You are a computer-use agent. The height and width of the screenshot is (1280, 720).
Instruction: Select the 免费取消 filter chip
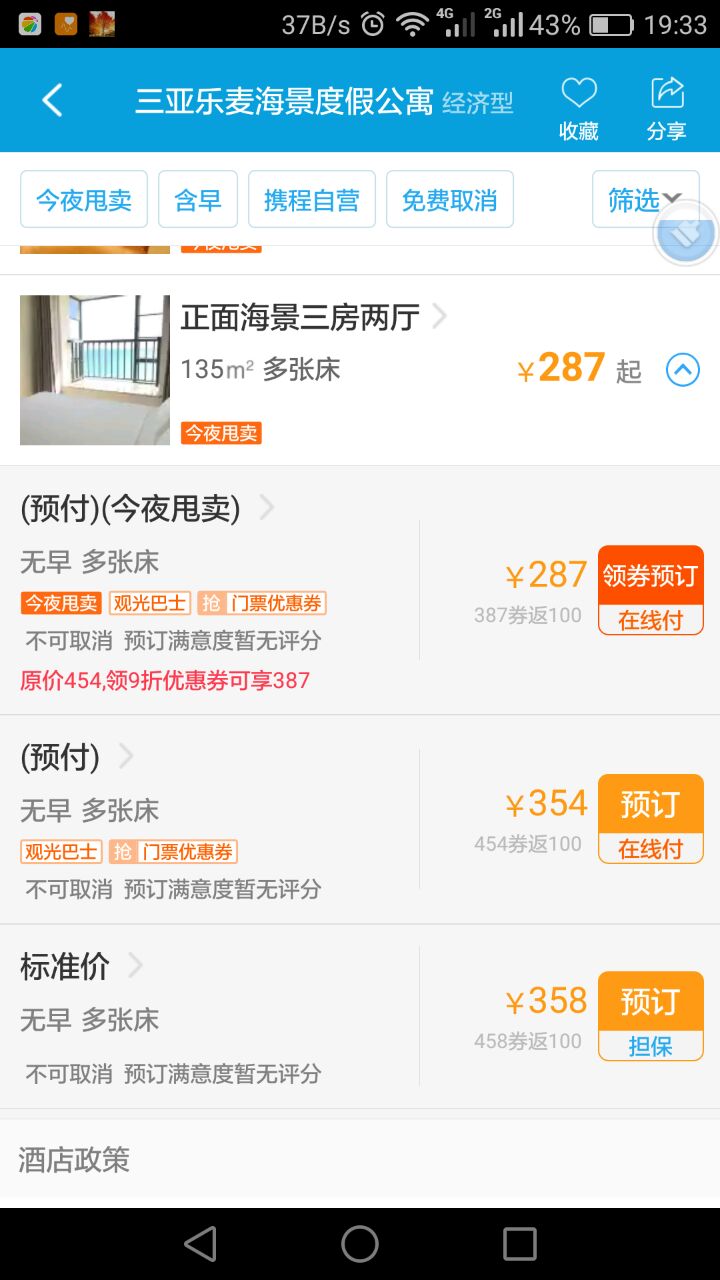(449, 200)
